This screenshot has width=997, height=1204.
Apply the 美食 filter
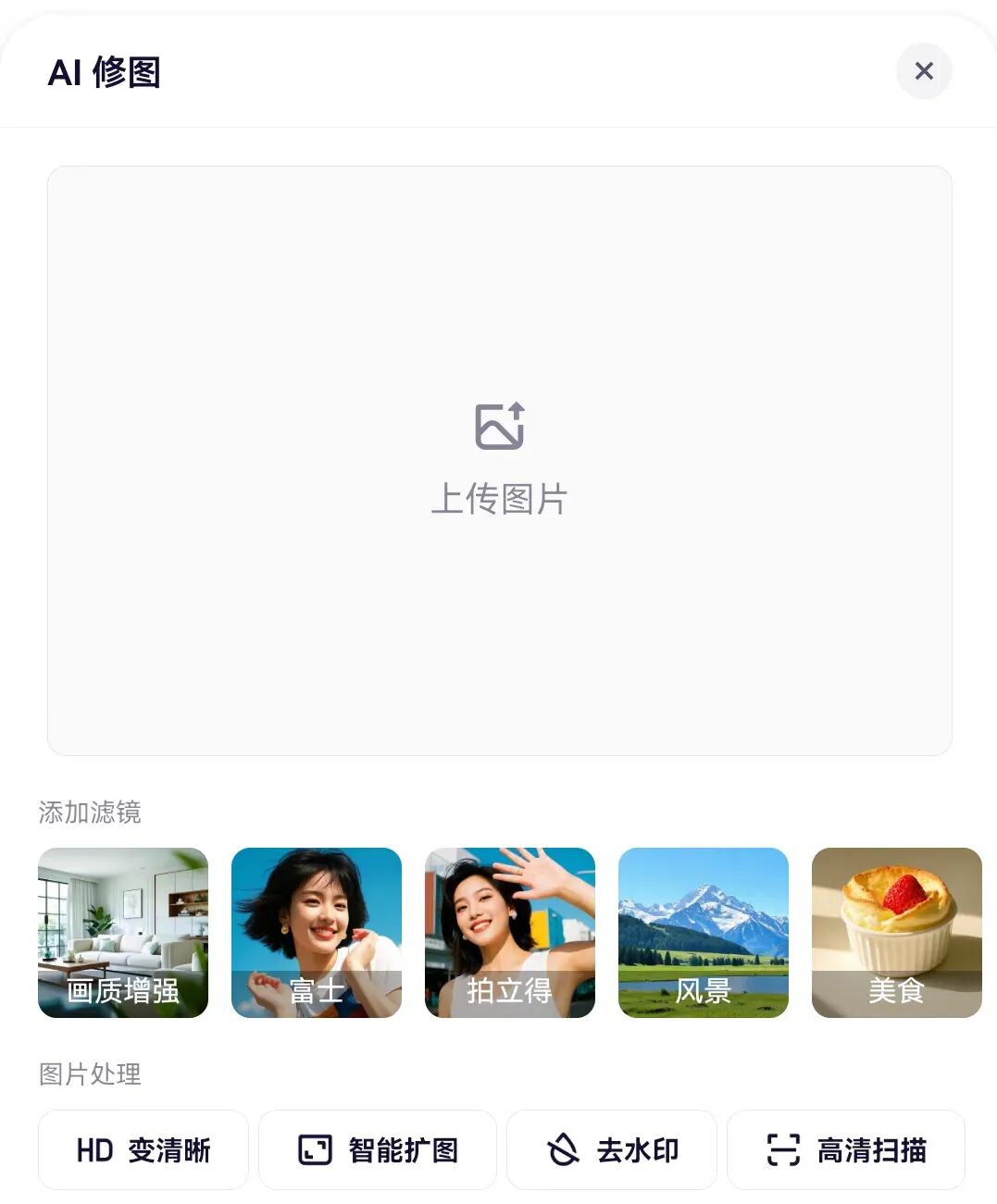[897, 933]
